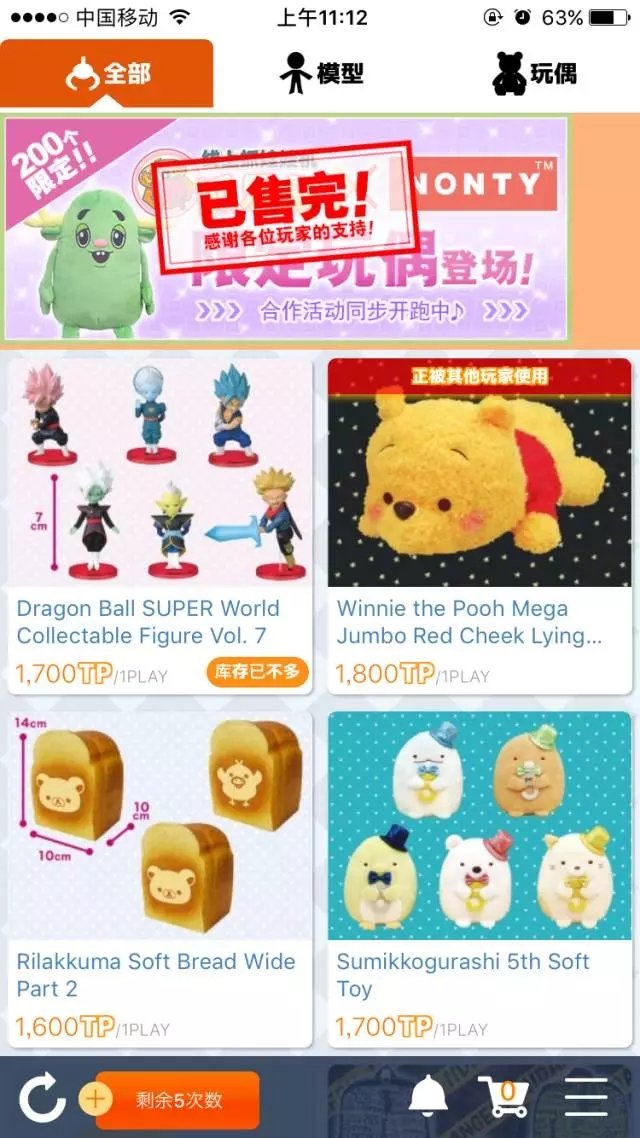Switch to the 玩偶 tab
This screenshot has height=1138, width=640.
(534, 75)
